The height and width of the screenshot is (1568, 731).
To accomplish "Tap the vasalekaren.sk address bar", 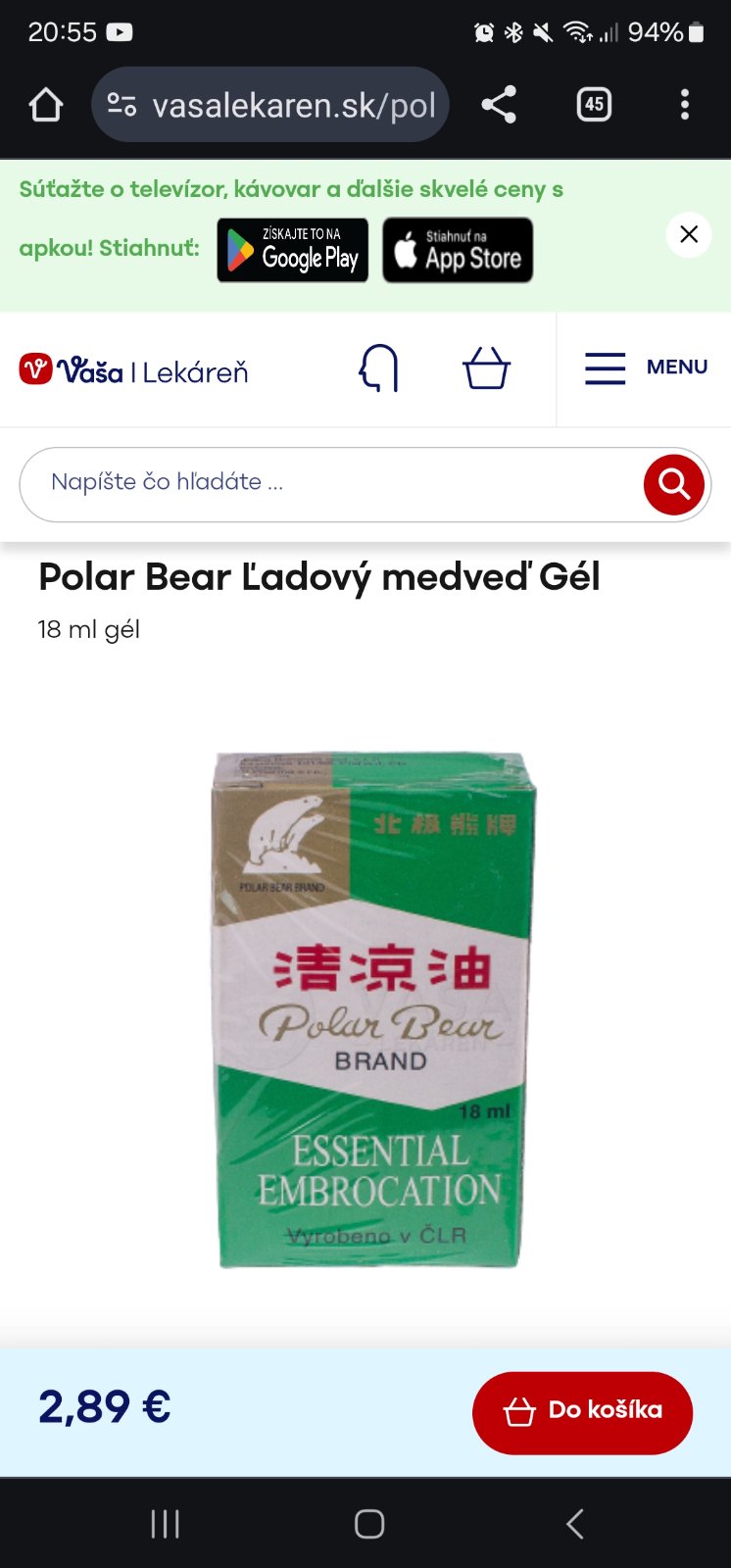I will click(270, 105).
